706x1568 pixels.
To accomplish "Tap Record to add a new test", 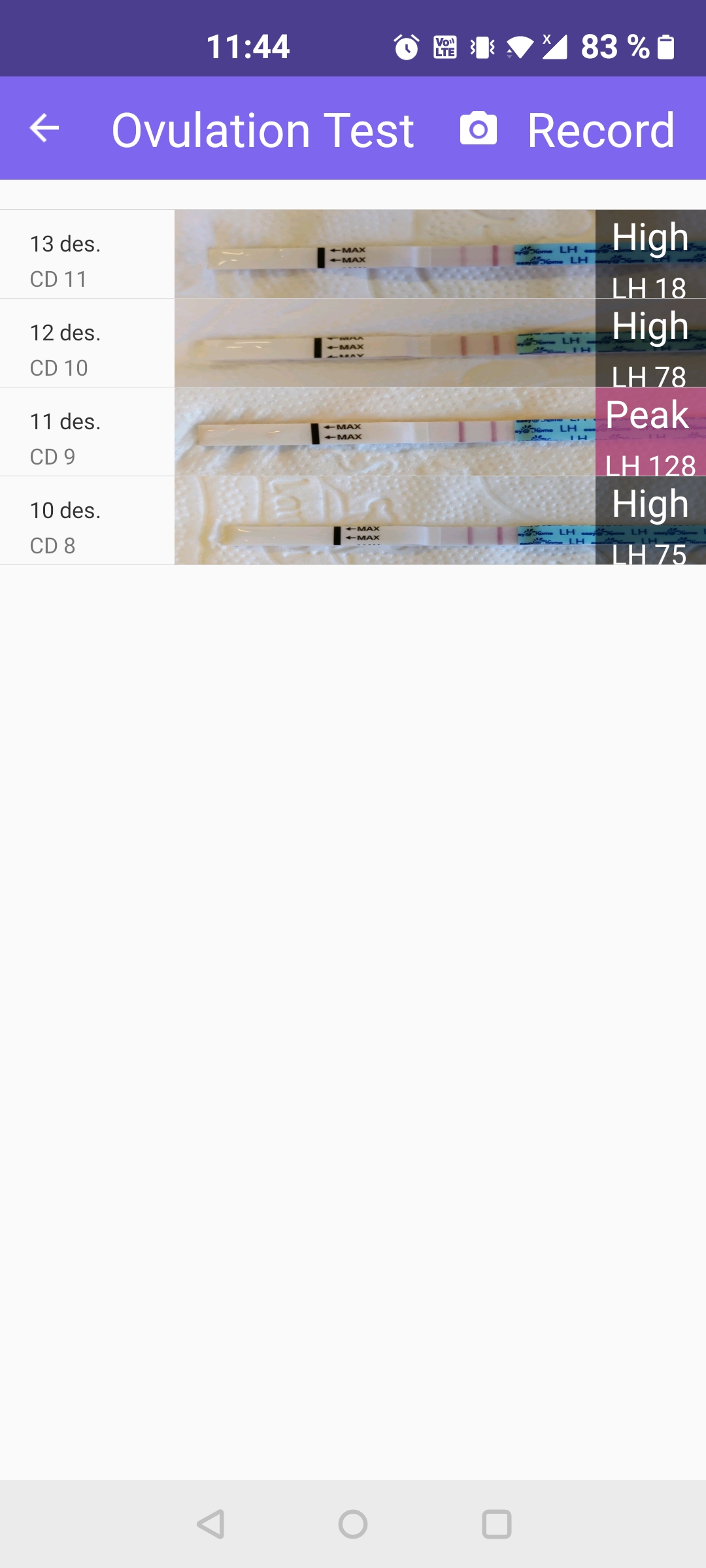I will click(567, 129).
